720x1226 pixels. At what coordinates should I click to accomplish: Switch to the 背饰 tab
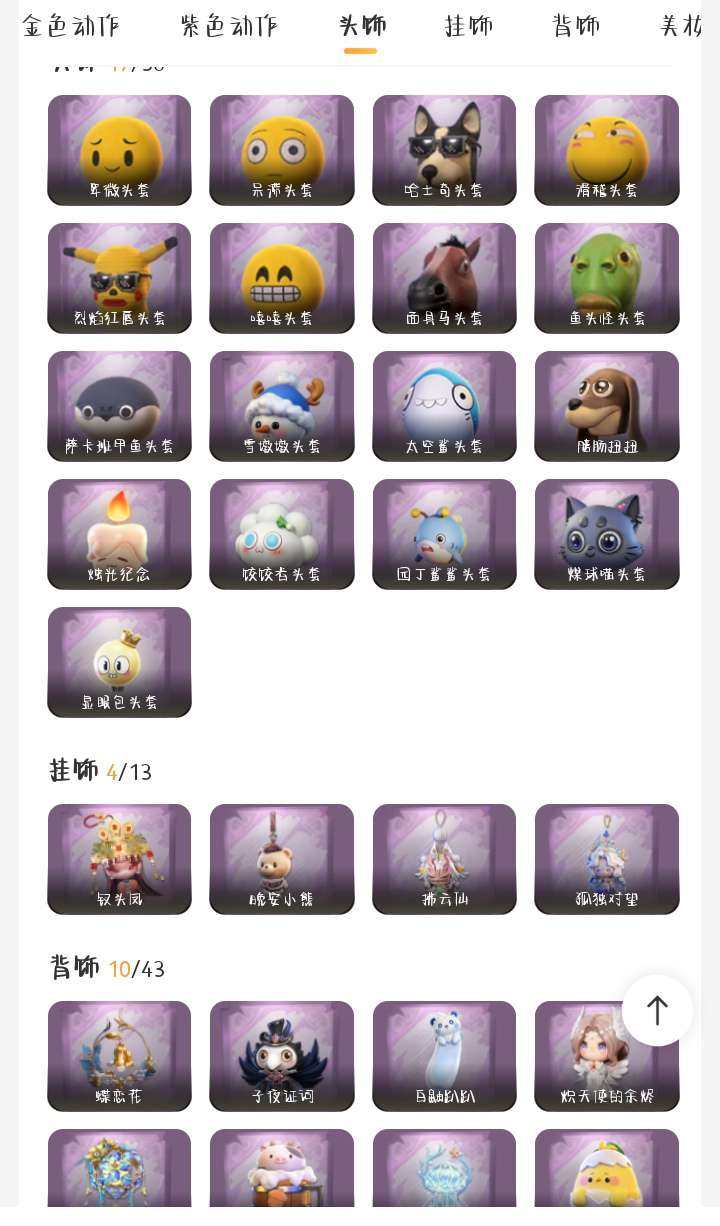576,26
